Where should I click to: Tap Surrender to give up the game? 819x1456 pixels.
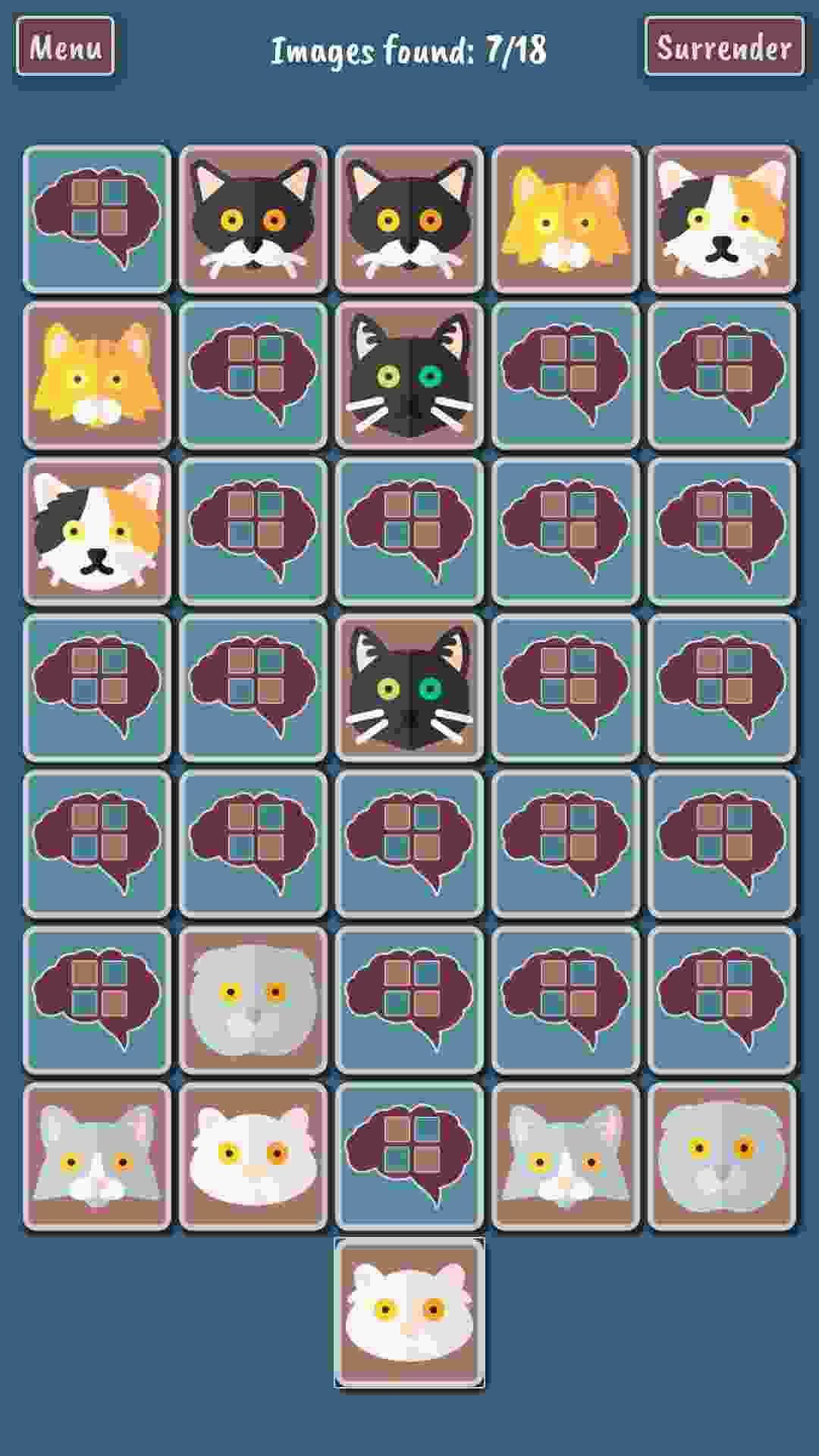pyautogui.click(x=724, y=47)
